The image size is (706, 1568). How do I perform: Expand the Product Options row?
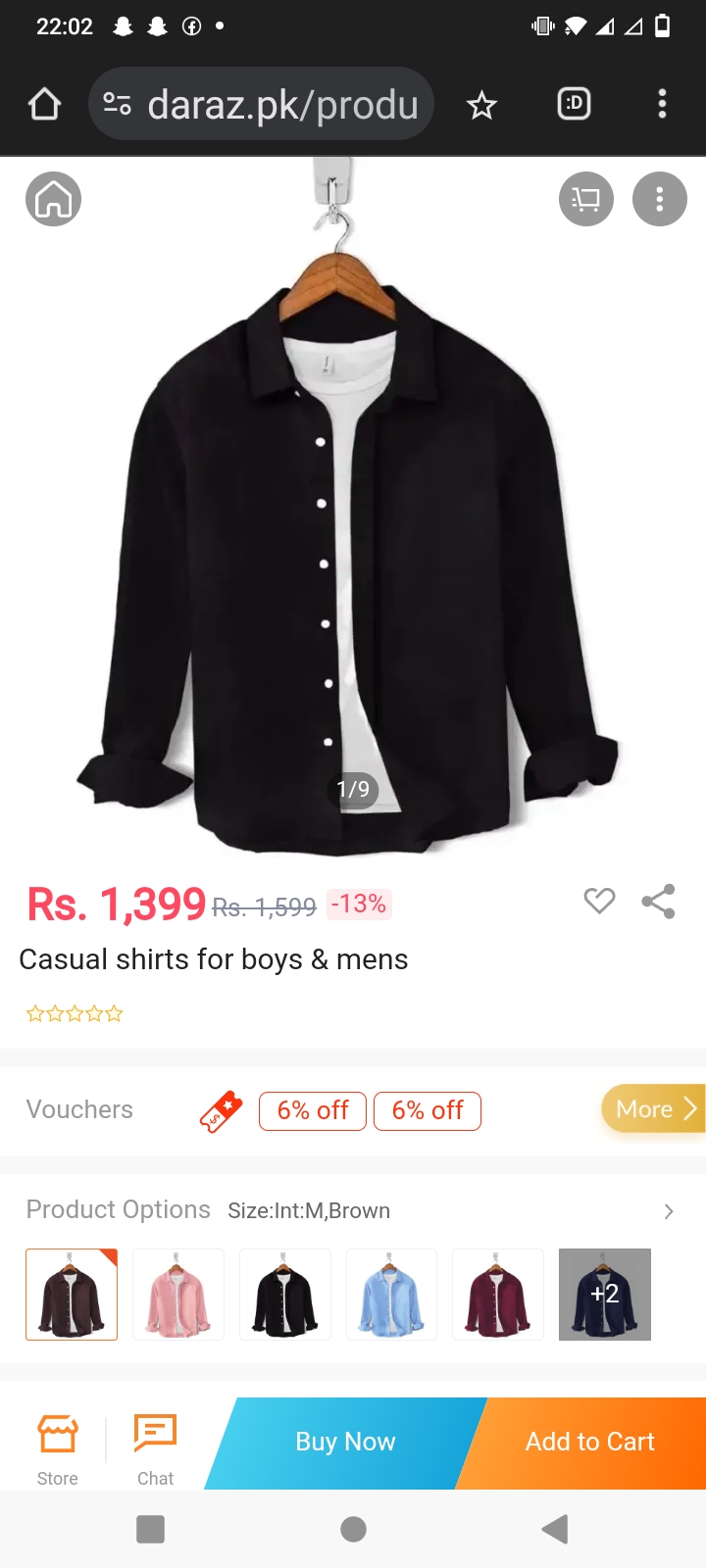click(x=668, y=1211)
